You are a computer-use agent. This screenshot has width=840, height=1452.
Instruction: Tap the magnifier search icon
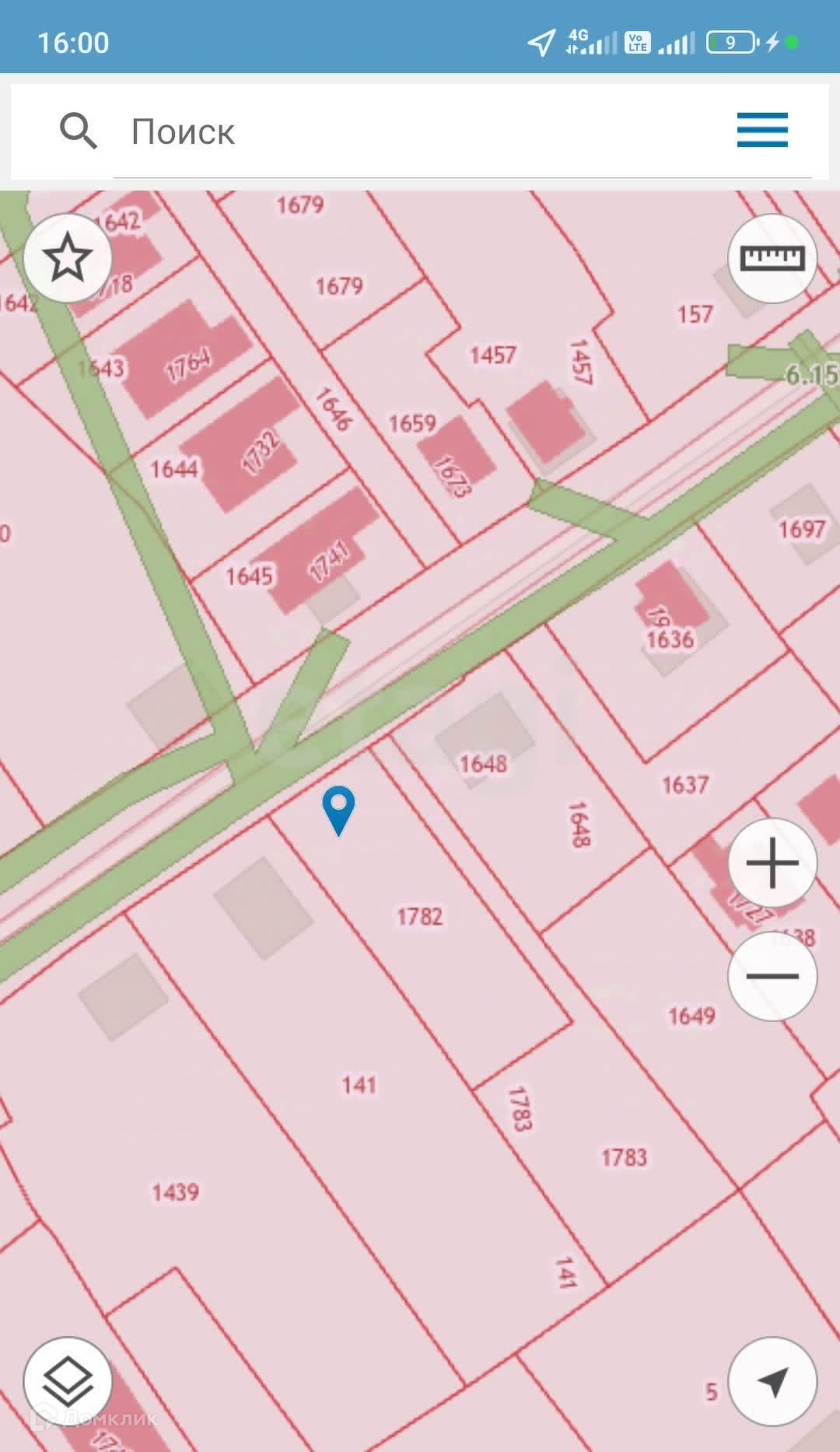79,131
